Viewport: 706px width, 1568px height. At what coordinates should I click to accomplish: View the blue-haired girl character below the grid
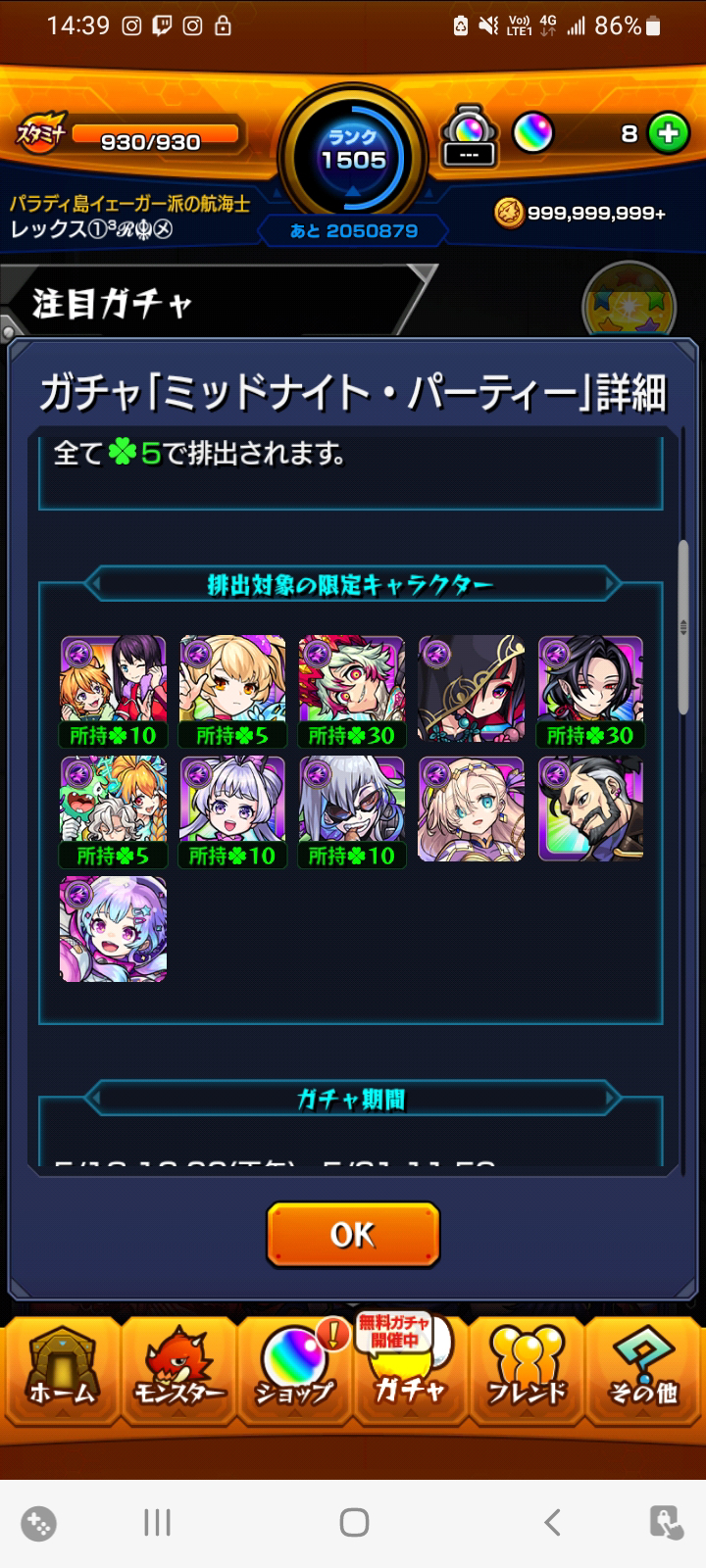[x=113, y=929]
